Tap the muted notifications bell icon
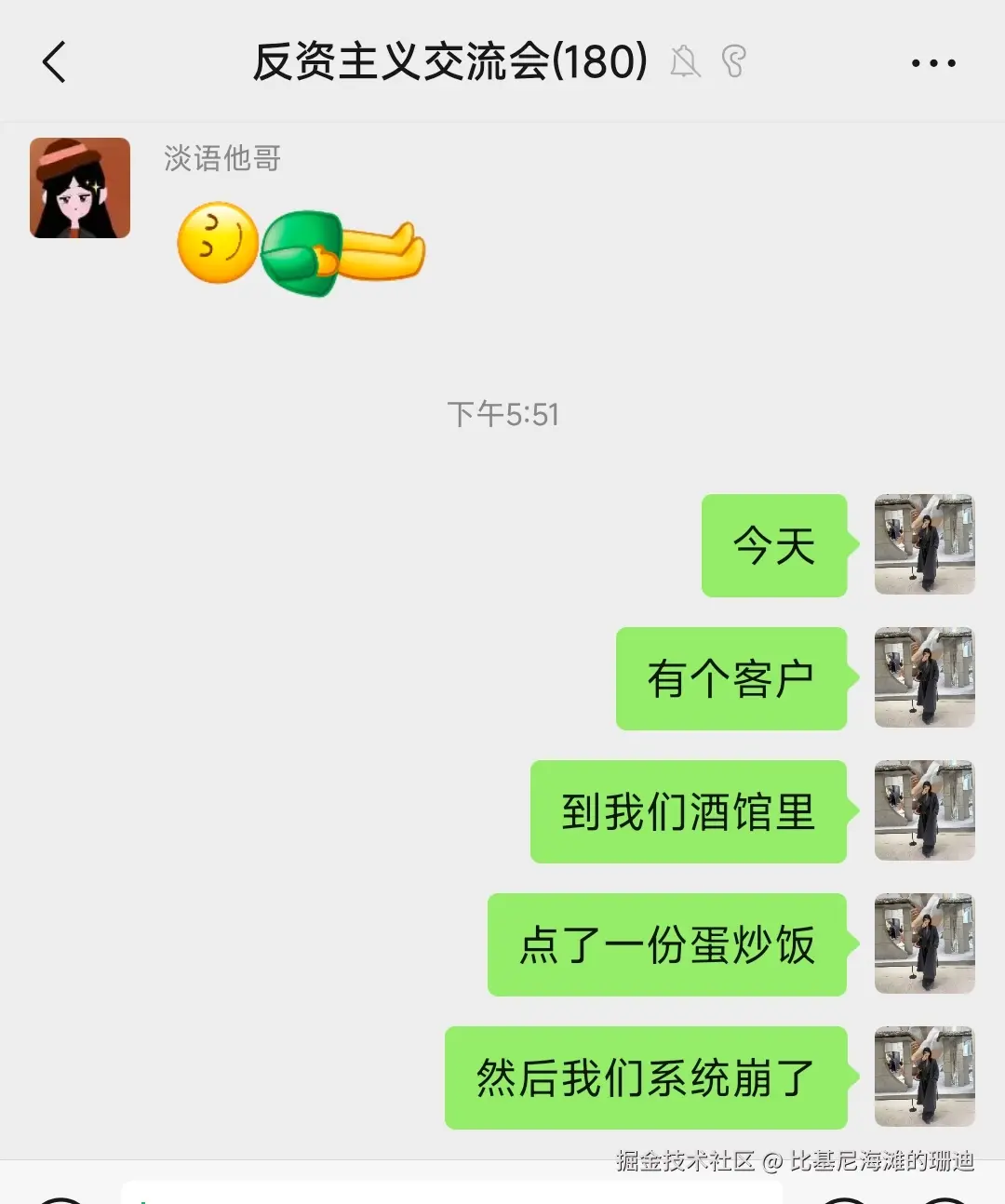 (x=687, y=61)
